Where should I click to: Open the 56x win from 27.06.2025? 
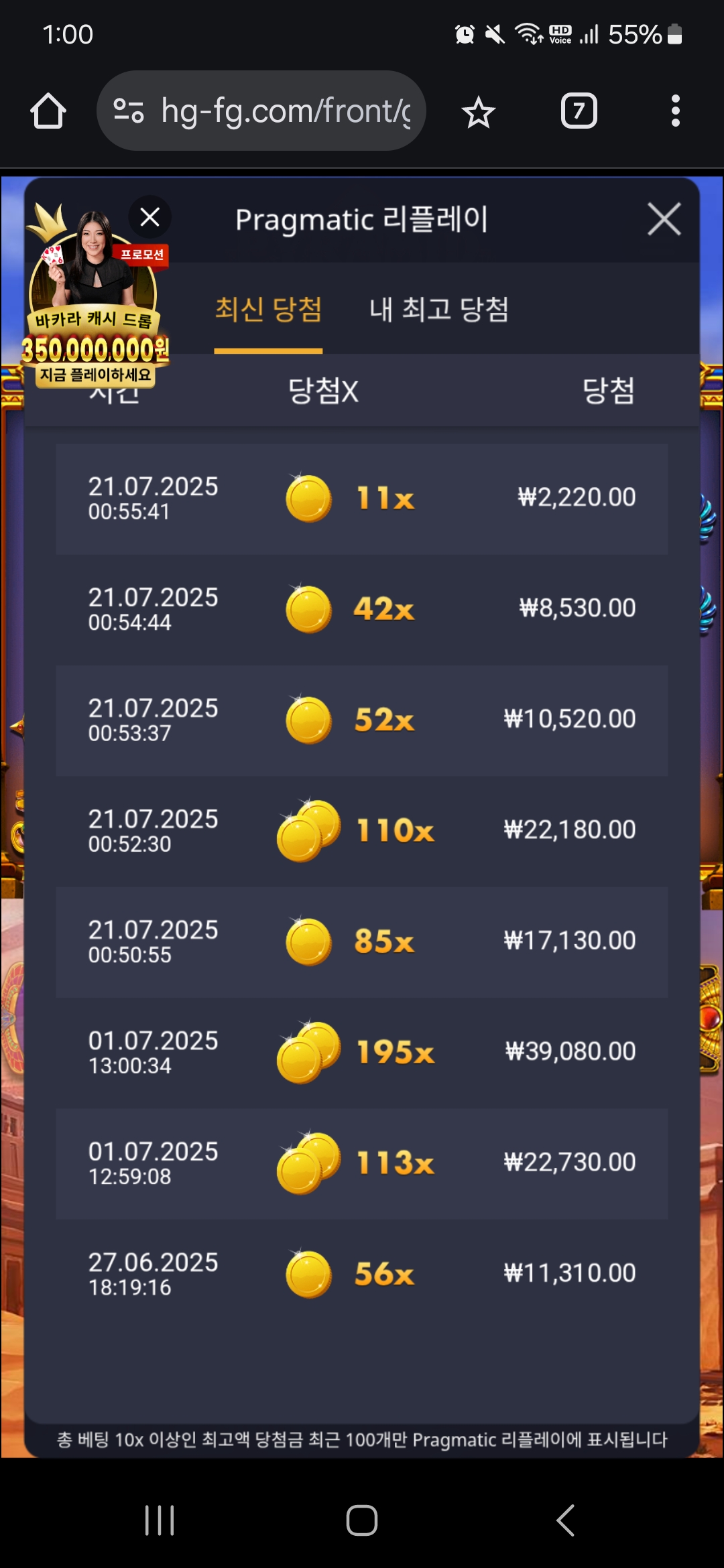pos(362,1274)
